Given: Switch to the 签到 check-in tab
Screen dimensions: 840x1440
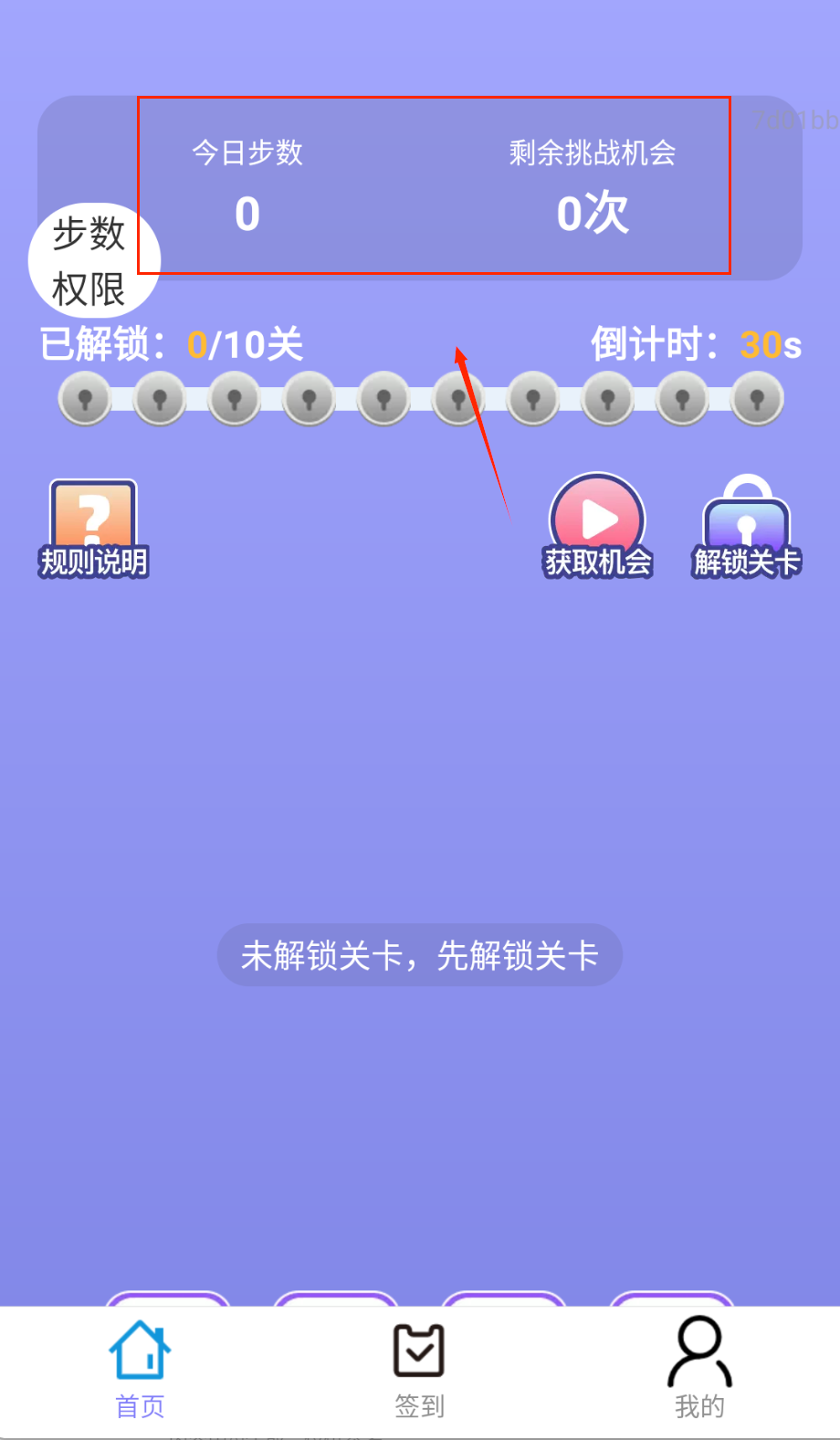Looking at the screenshot, I should pyautogui.click(x=419, y=1369).
